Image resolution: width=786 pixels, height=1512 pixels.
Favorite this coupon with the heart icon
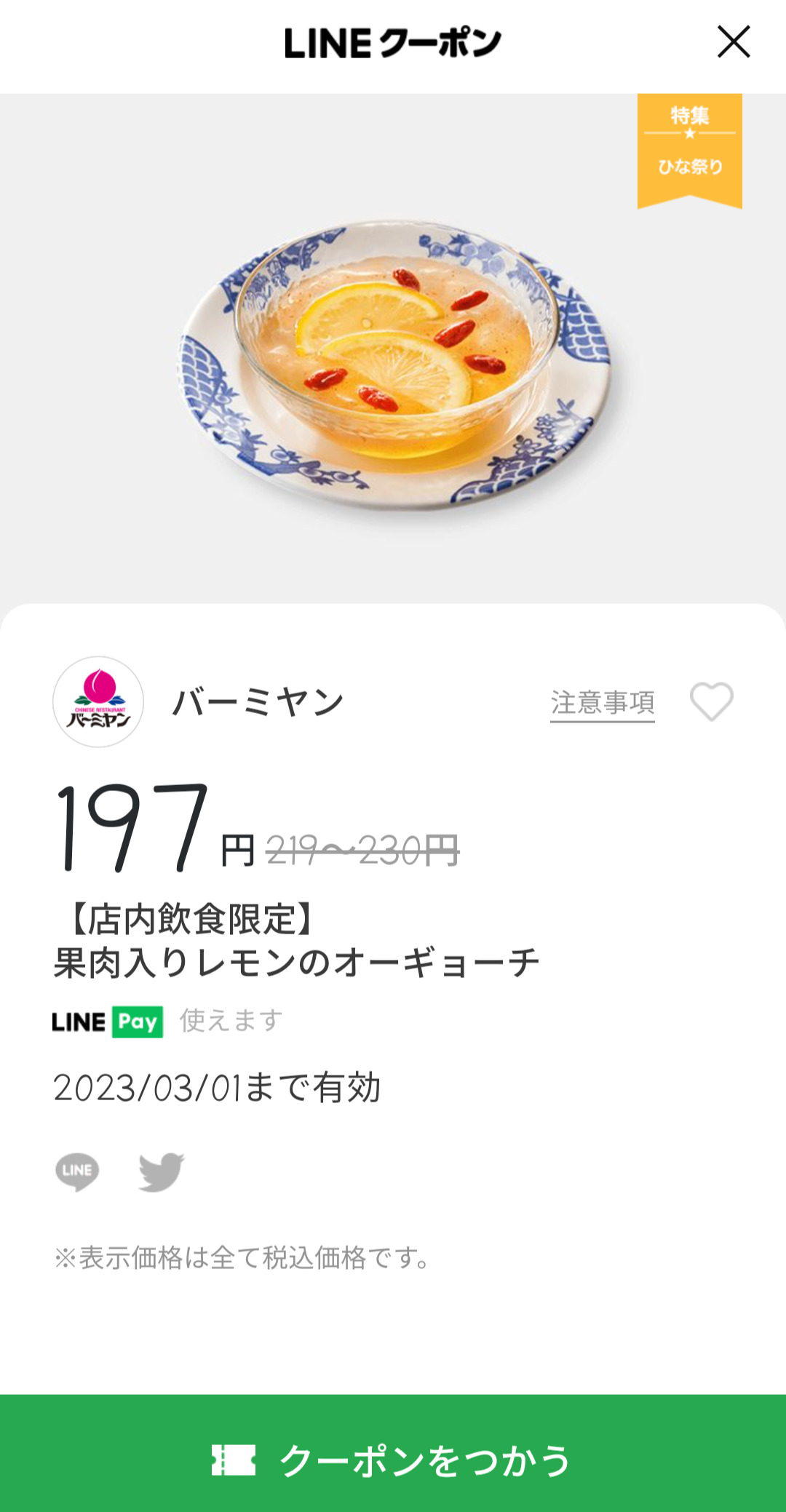pos(711,702)
